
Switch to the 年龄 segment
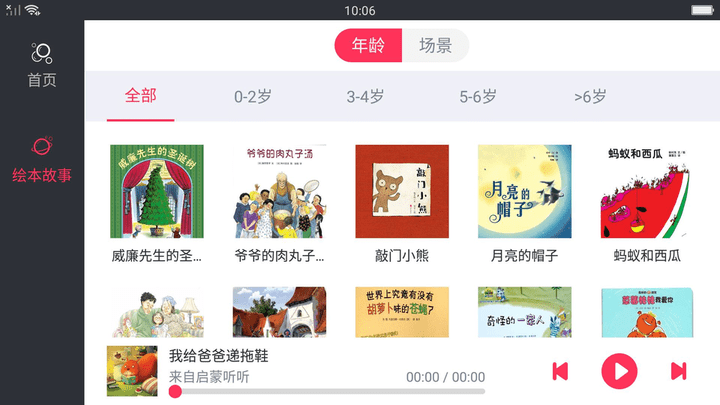[x=368, y=45]
